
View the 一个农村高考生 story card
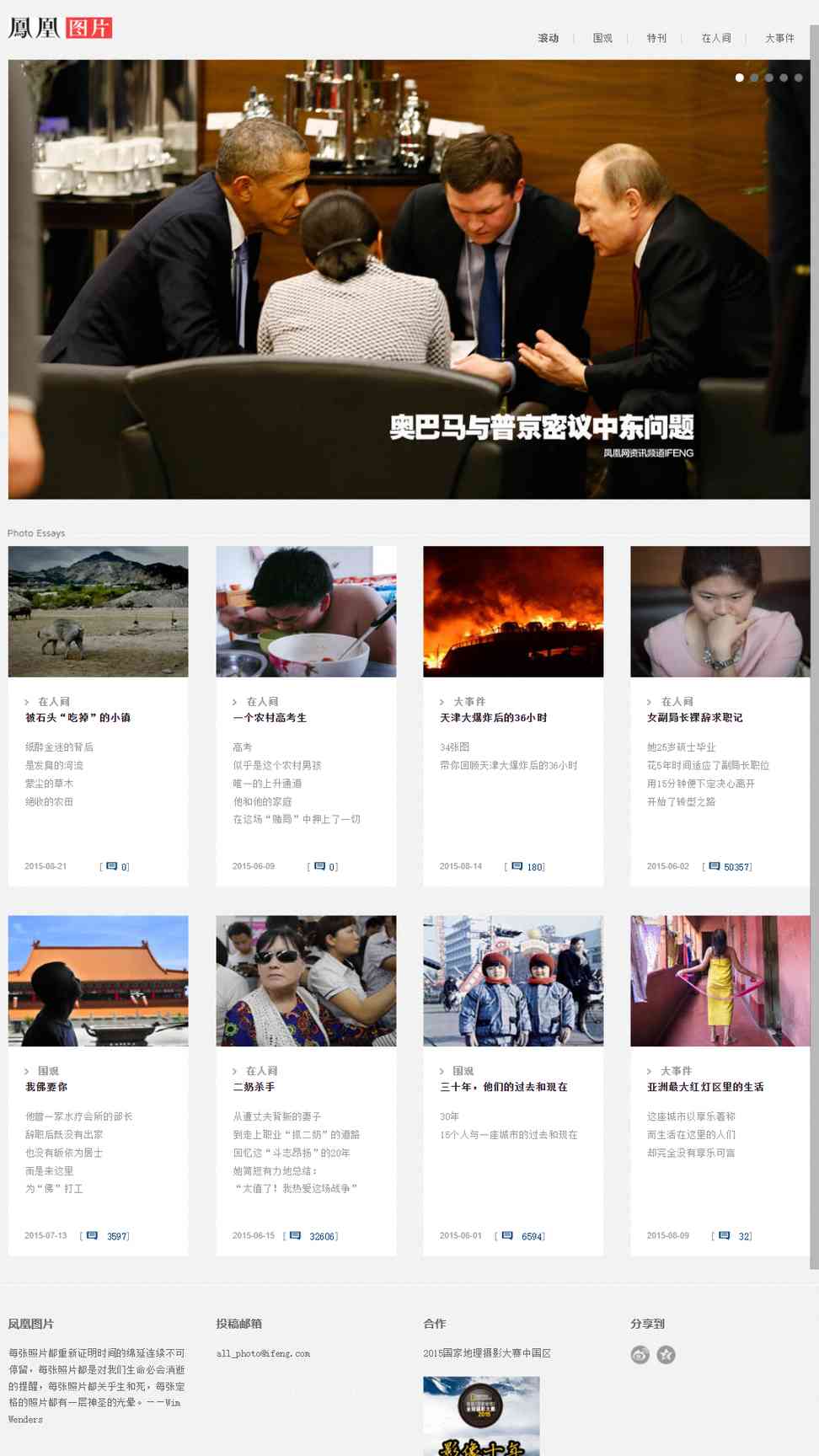click(270, 718)
